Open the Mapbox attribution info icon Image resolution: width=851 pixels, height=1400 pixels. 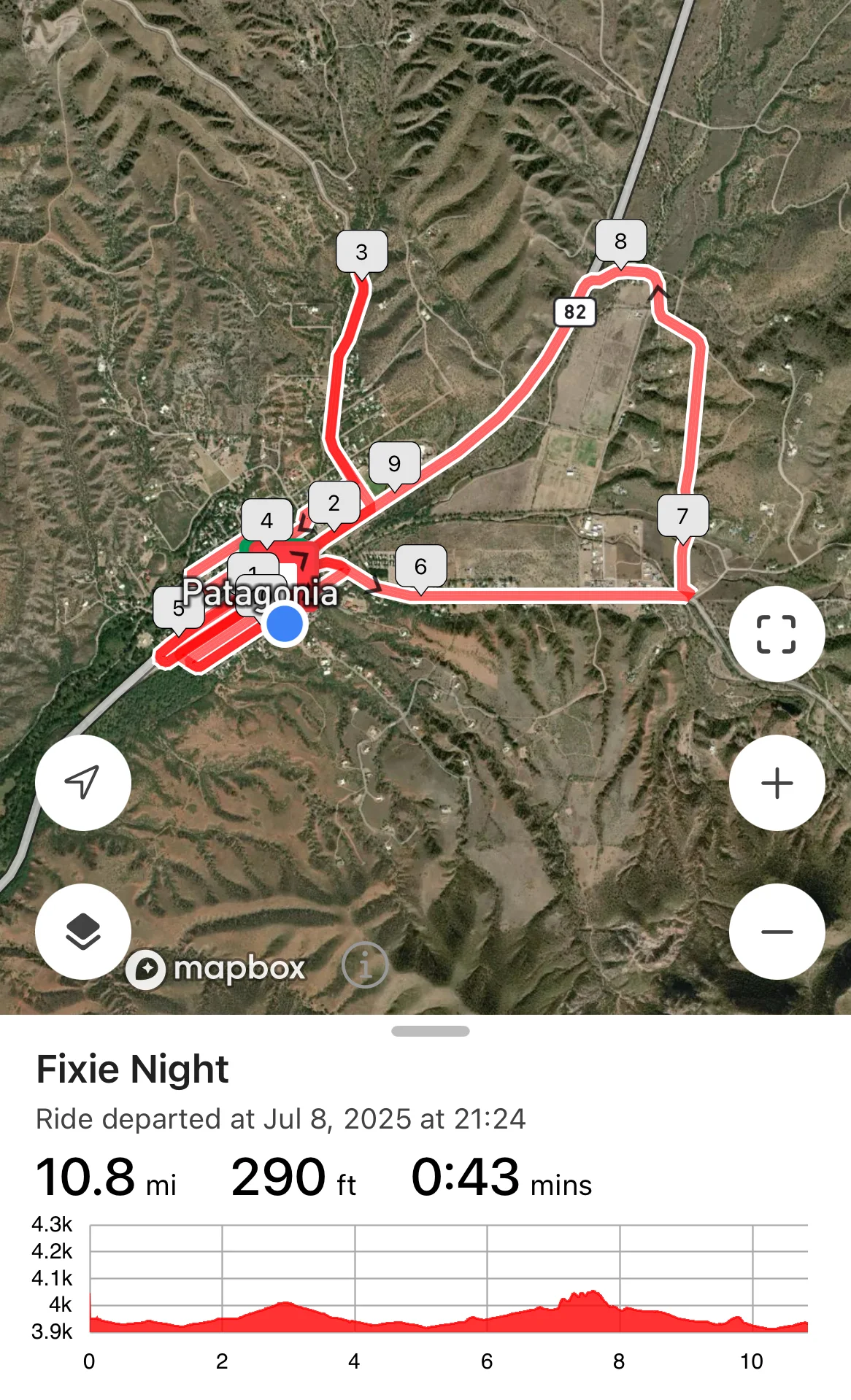click(365, 965)
